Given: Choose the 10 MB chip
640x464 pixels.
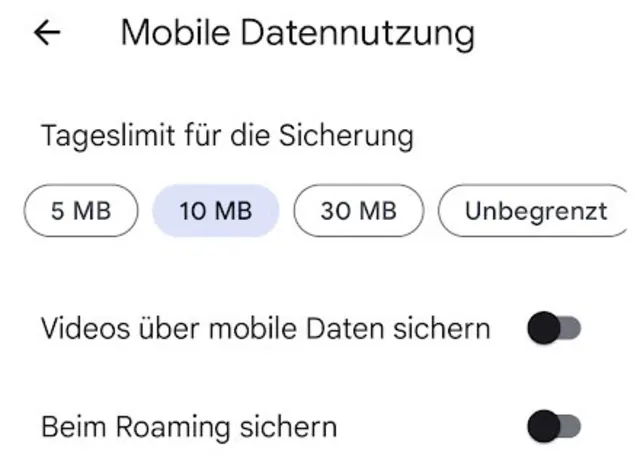Looking at the screenshot, I should pyautogui.click(x=214, y=211).
